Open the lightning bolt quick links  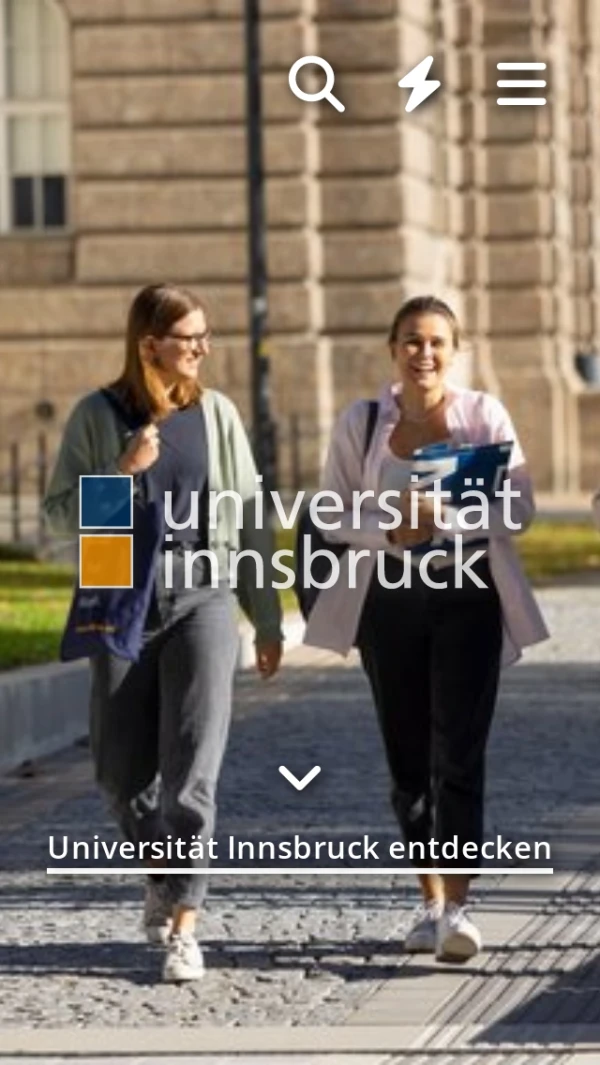pyautogui.click(x=419, y=83)
